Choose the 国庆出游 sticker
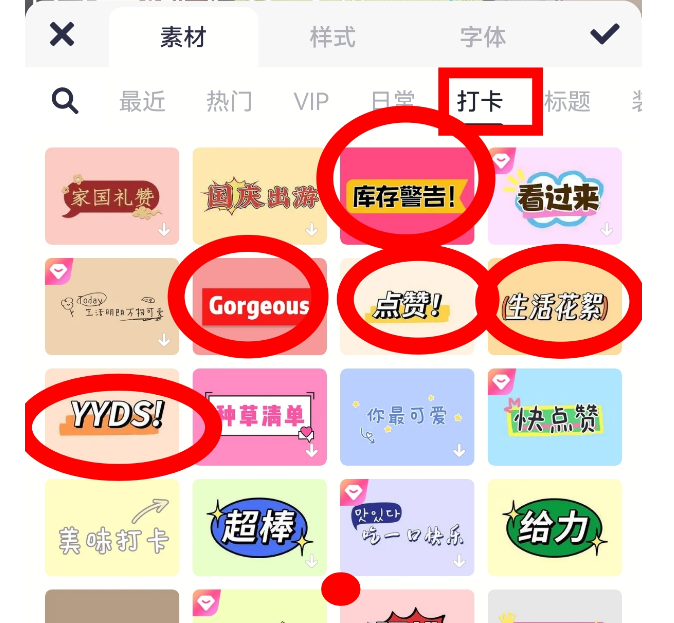 click(x=259, y=196)
